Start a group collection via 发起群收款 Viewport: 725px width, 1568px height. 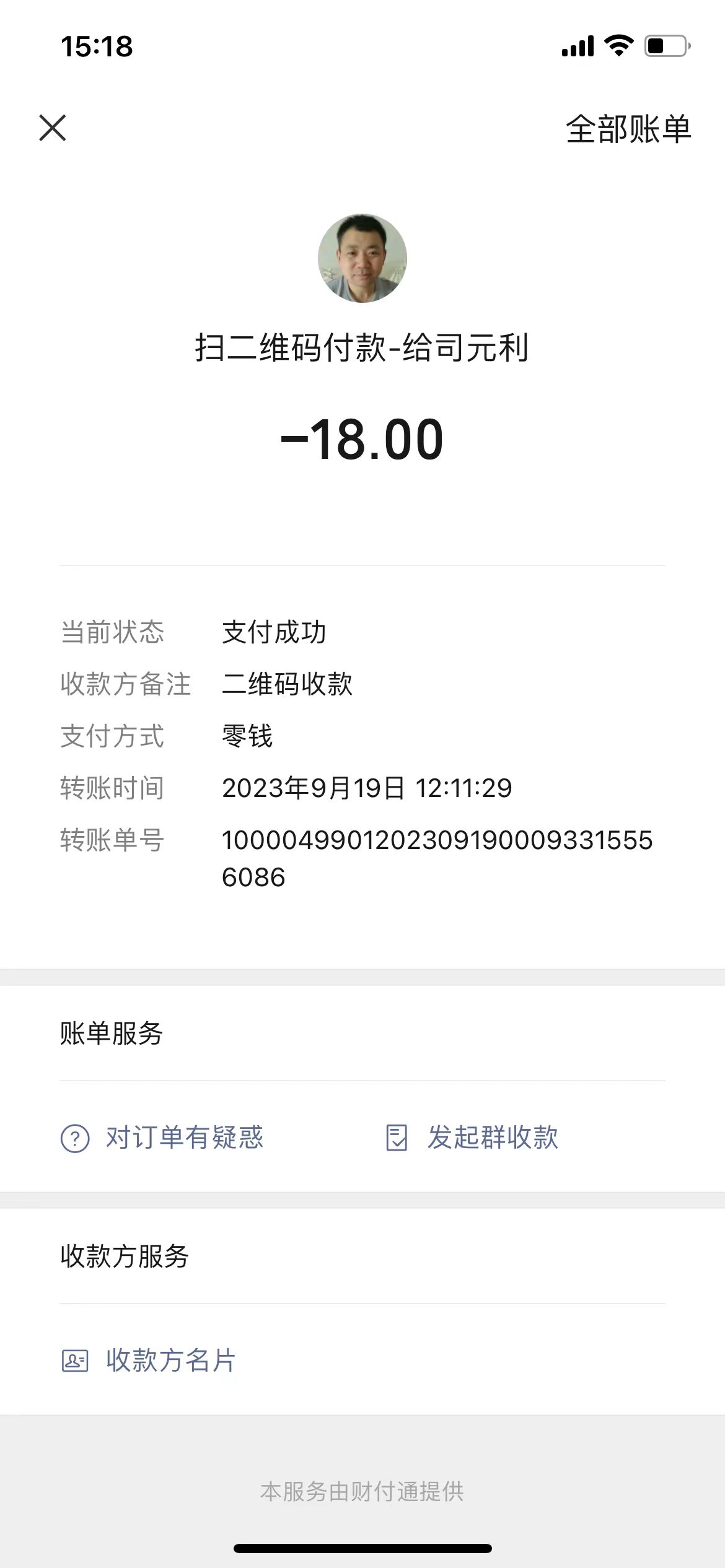coord(472,1138)
